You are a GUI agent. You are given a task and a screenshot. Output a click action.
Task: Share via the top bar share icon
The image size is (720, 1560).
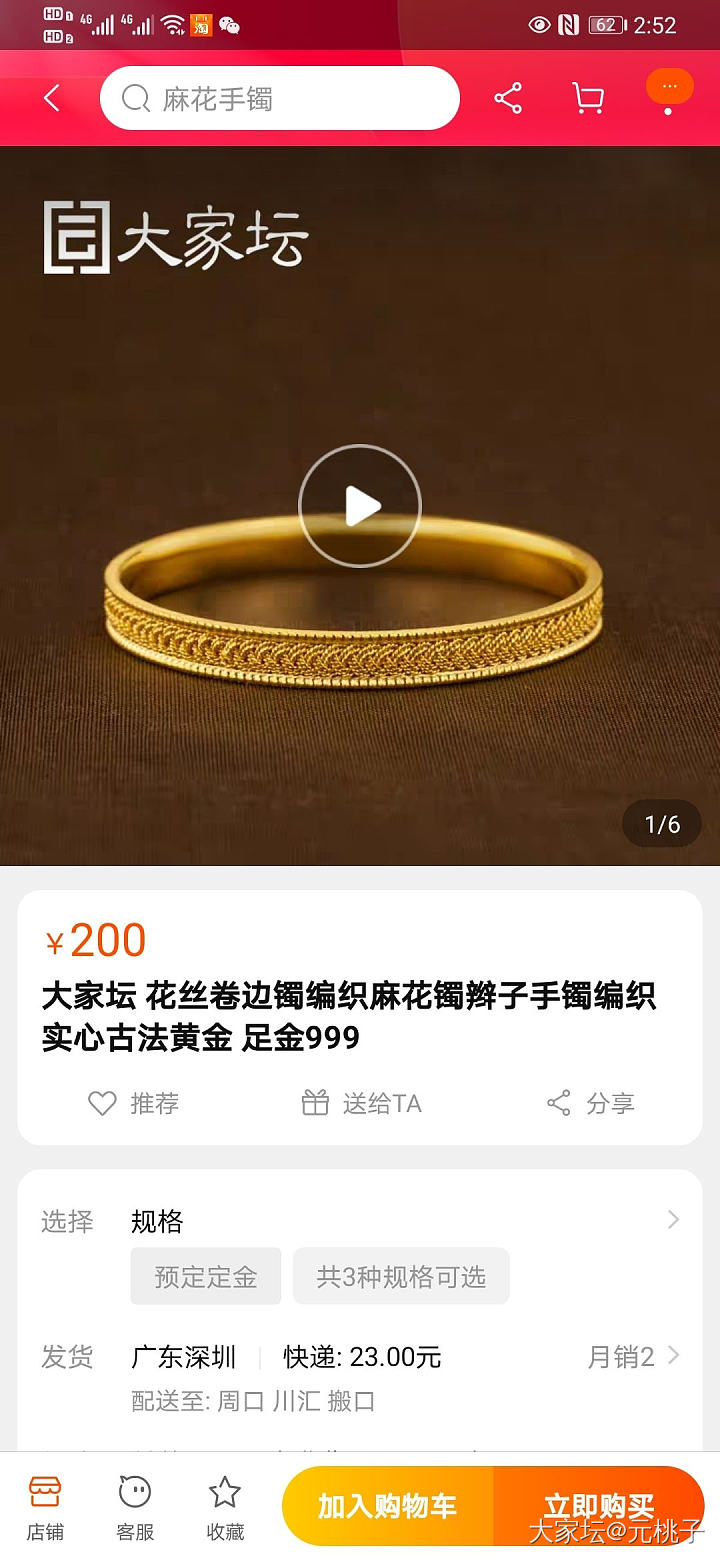(508, 98)
